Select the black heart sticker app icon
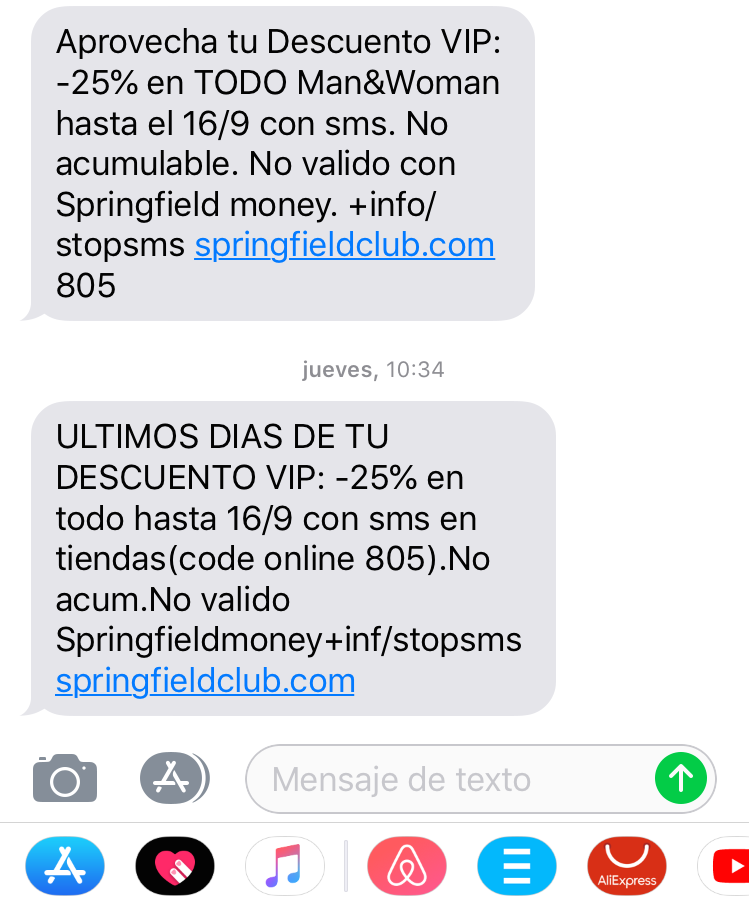Screen dimensions: 749x908 (174, 866)
